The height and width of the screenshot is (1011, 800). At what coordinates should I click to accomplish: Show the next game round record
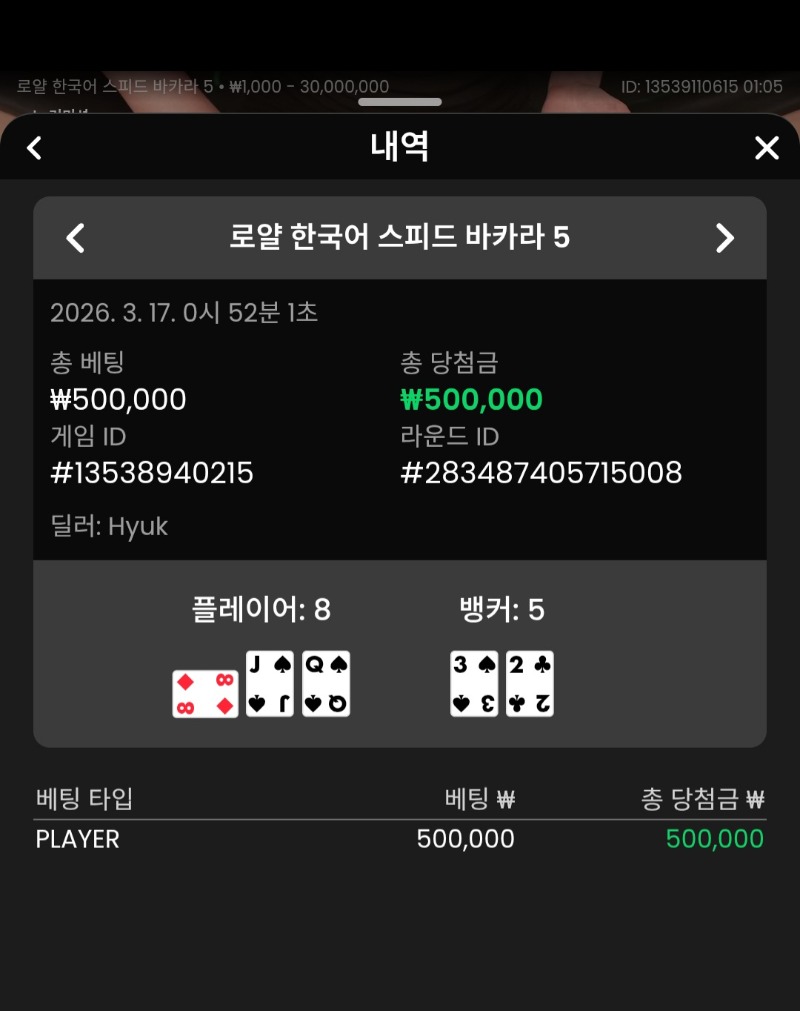coord(725,238)
